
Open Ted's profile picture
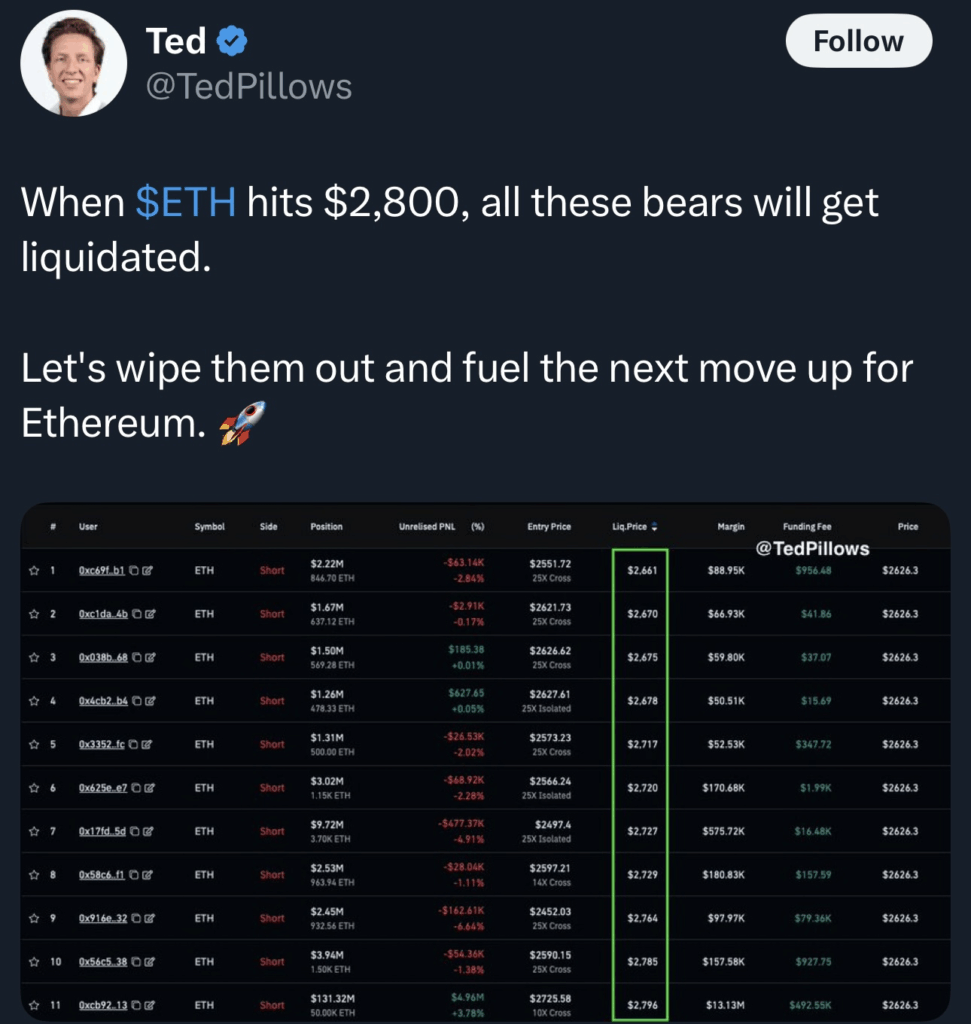(74, 64)
